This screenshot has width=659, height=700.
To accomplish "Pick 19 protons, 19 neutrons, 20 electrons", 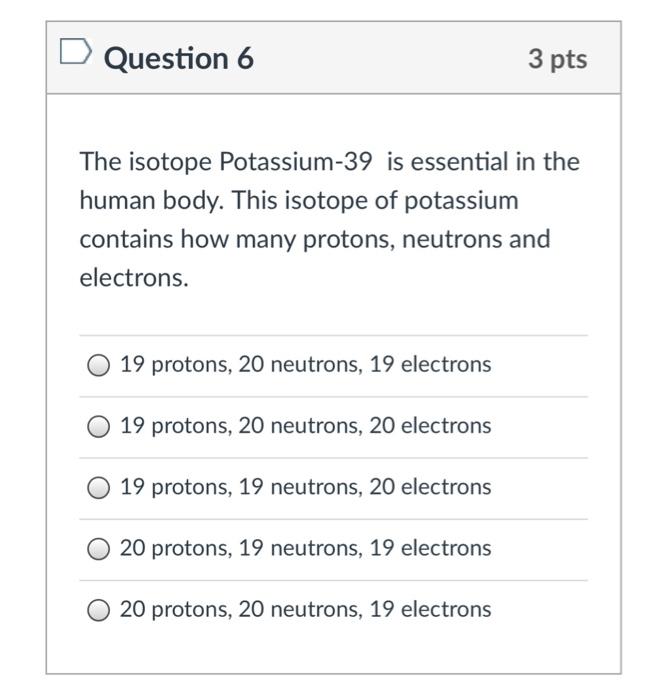I will (x=97, y=488).
